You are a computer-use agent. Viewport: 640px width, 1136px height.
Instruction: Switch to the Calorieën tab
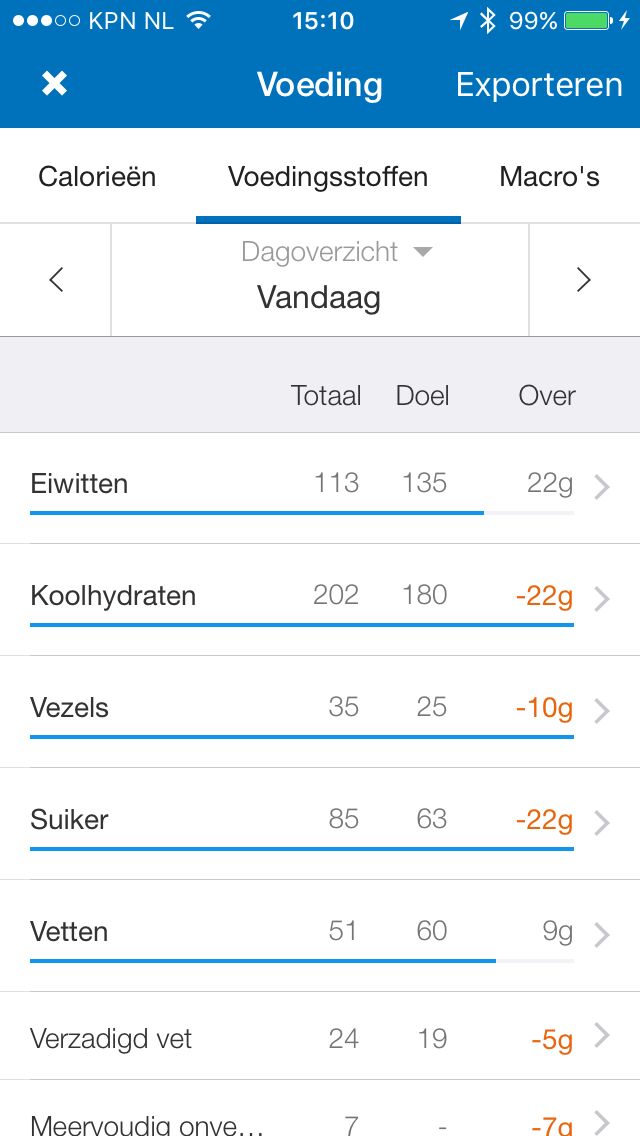[x=97, y=177]
